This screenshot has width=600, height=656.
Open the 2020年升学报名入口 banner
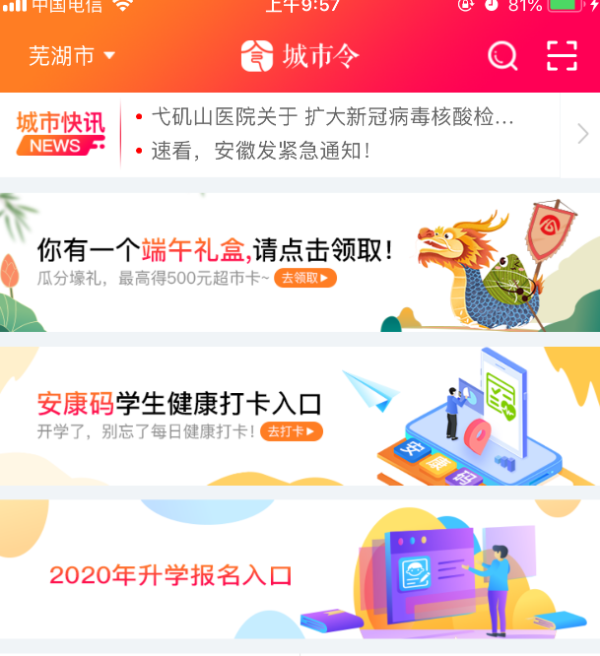300,571
